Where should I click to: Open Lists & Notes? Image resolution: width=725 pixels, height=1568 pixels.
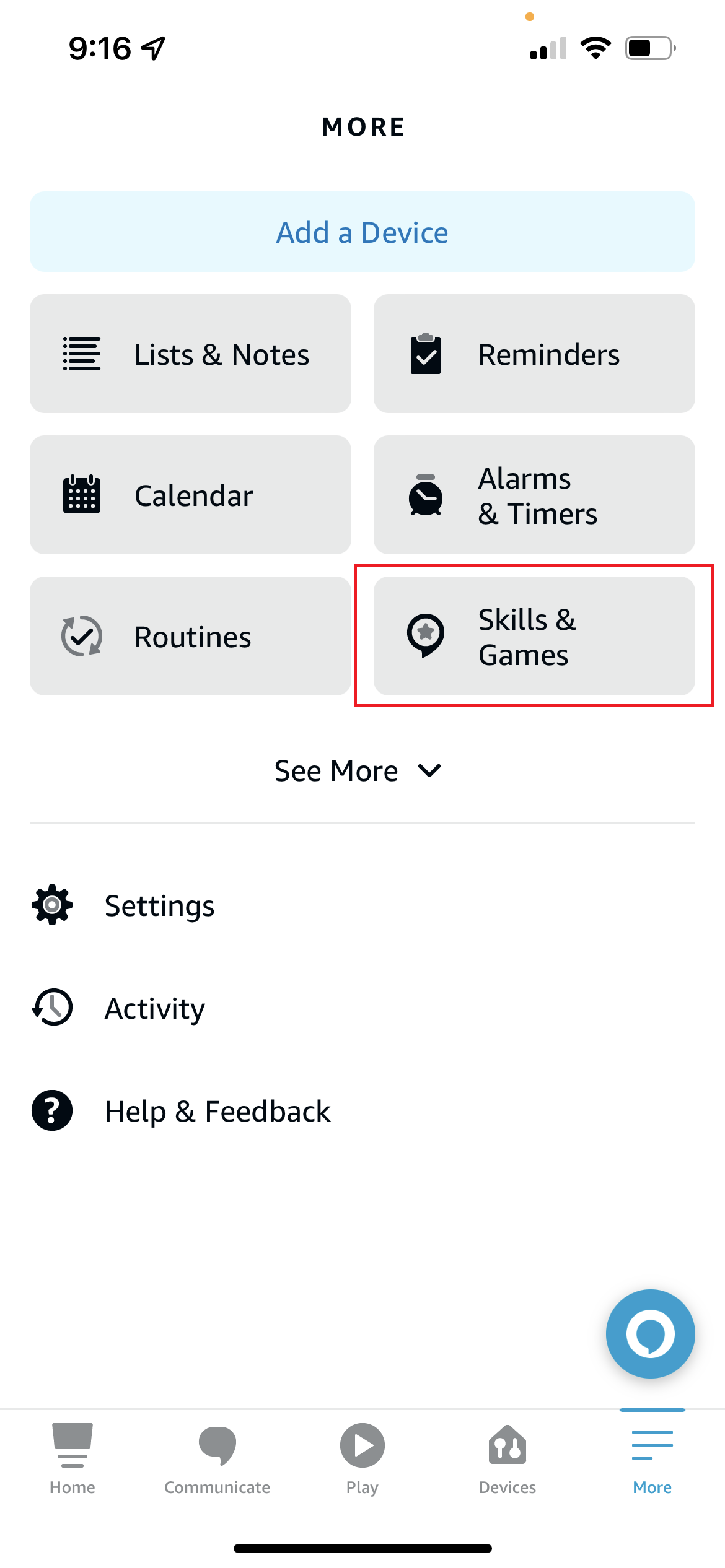[x=190, y=354]
